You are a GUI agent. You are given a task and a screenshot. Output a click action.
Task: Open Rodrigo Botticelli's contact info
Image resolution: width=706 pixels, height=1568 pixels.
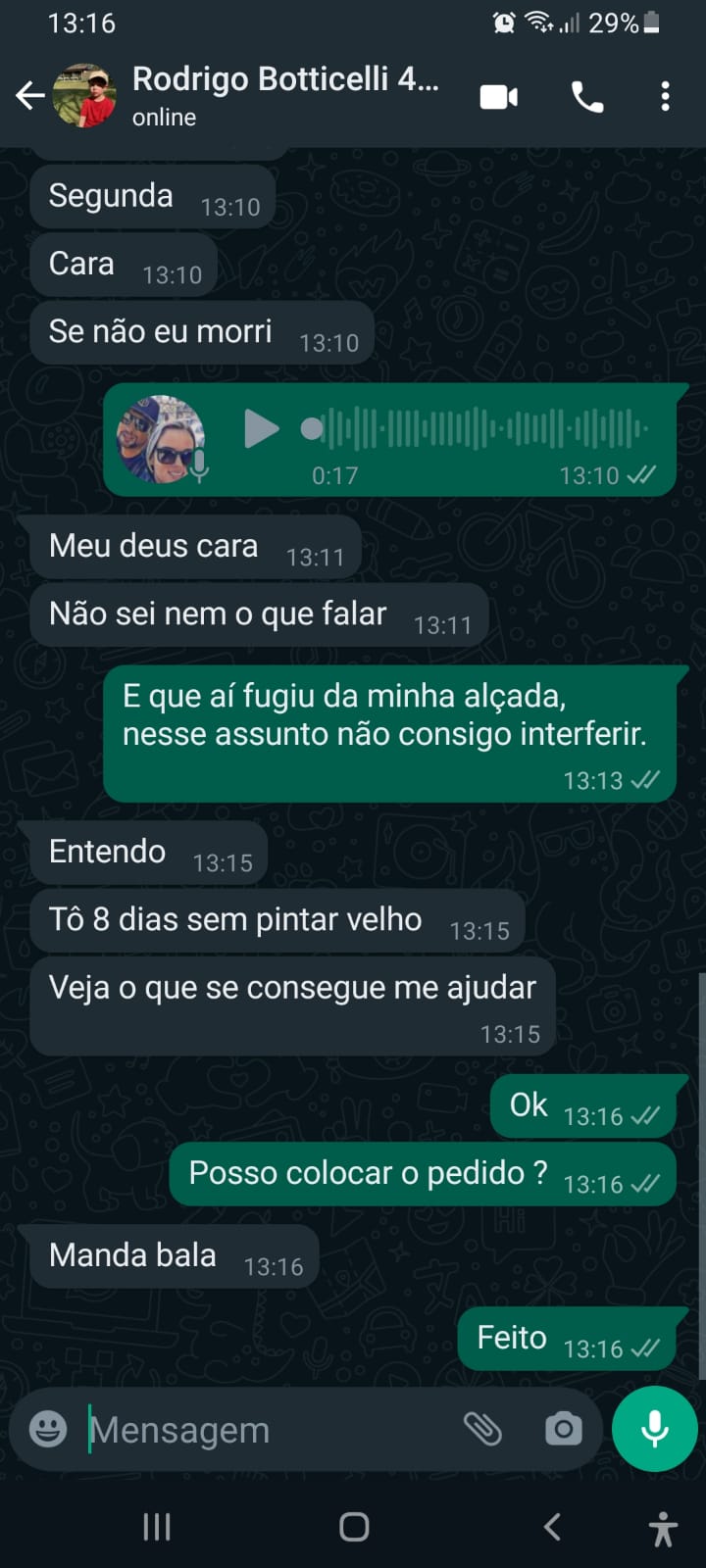click(284, 95)
